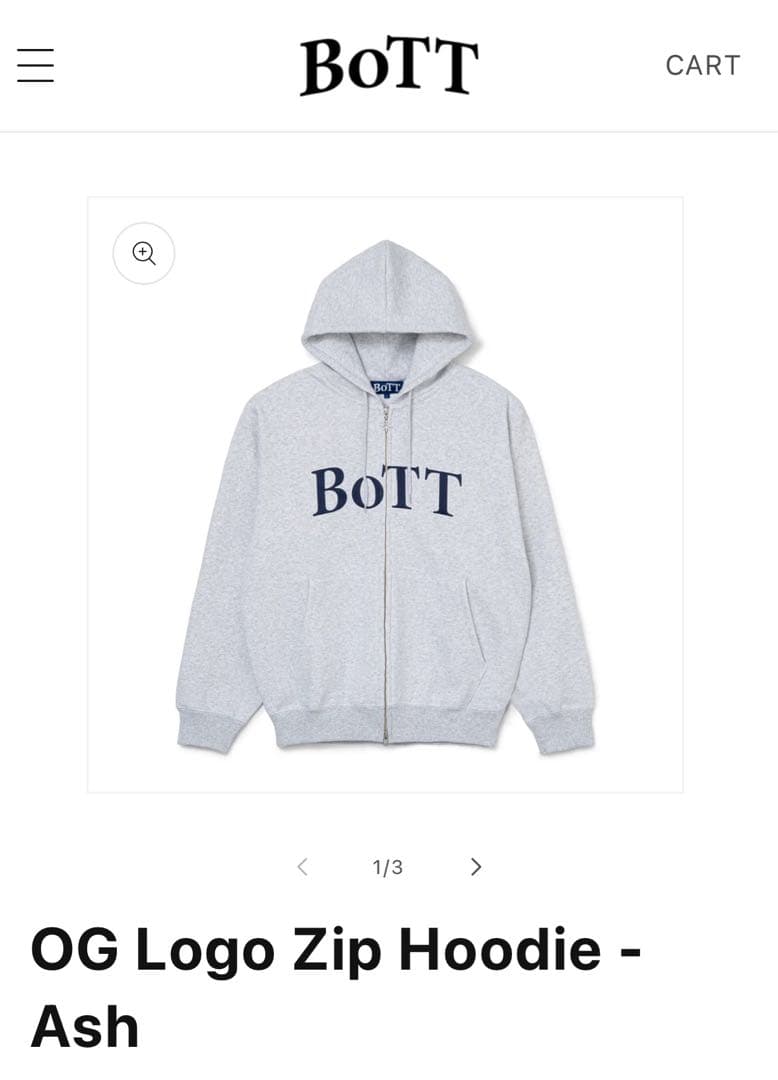Open the menu via the three-line icon

pyautogui.click(x=35, y=65)
